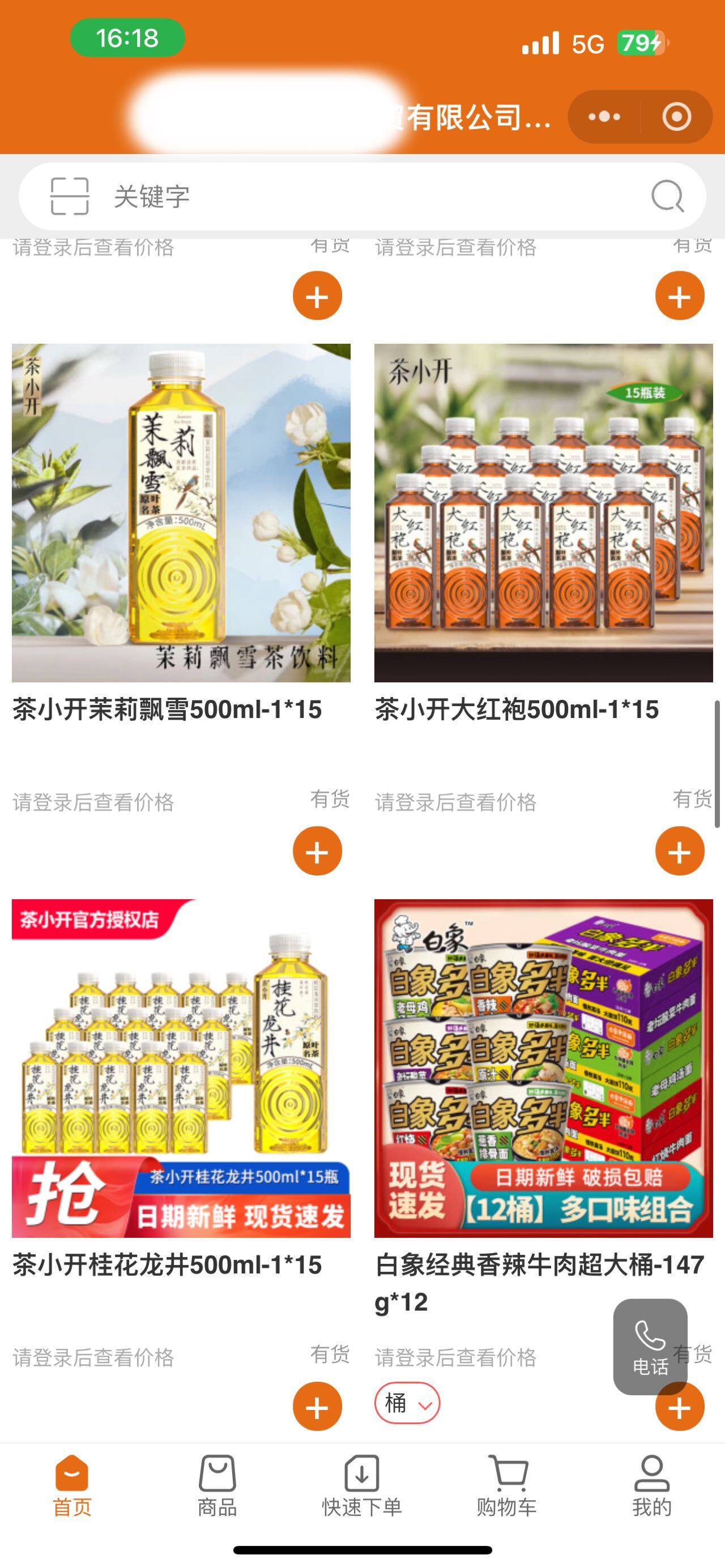Viewport: 725px width, 1568px height.
Task: Tap the magnifier search icon
Action: pyautogui.click(x=667, y=196)
